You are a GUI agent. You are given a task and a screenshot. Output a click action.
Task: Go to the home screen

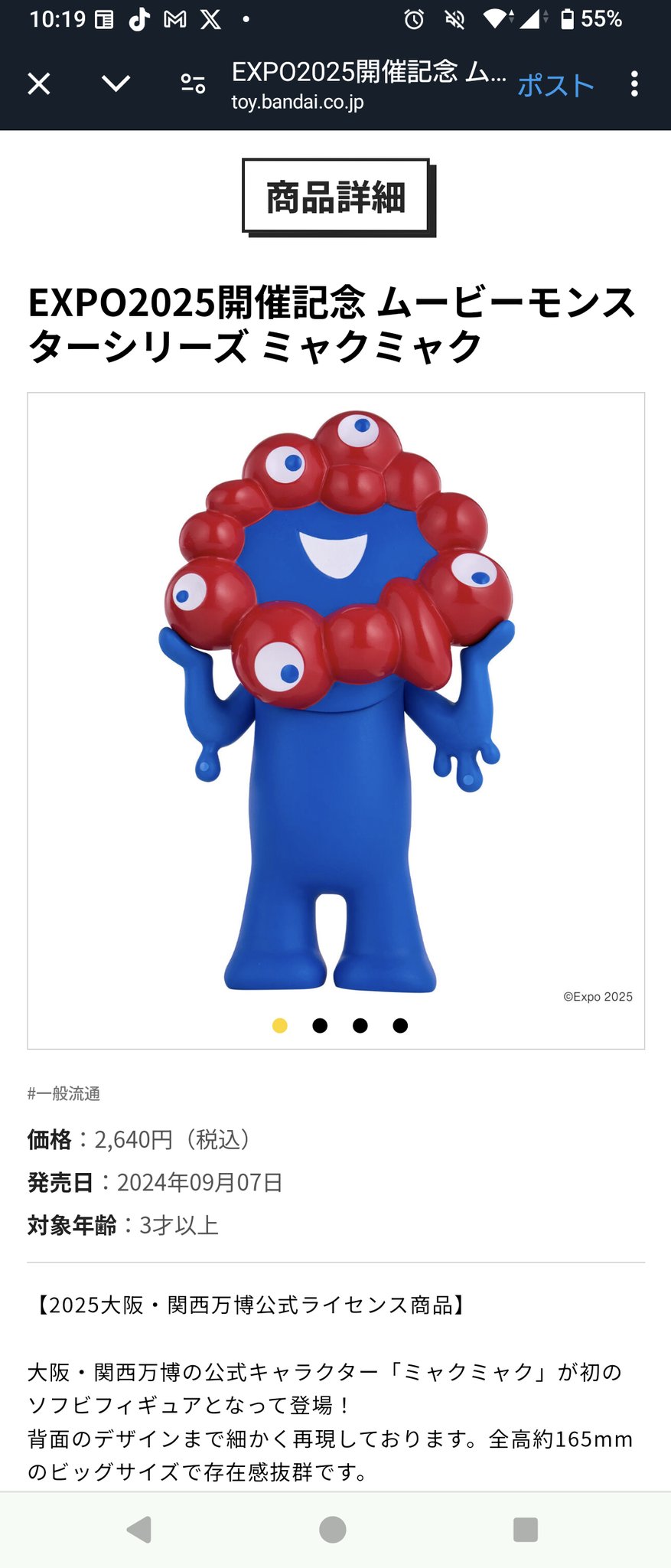[x=333, y=1529]
